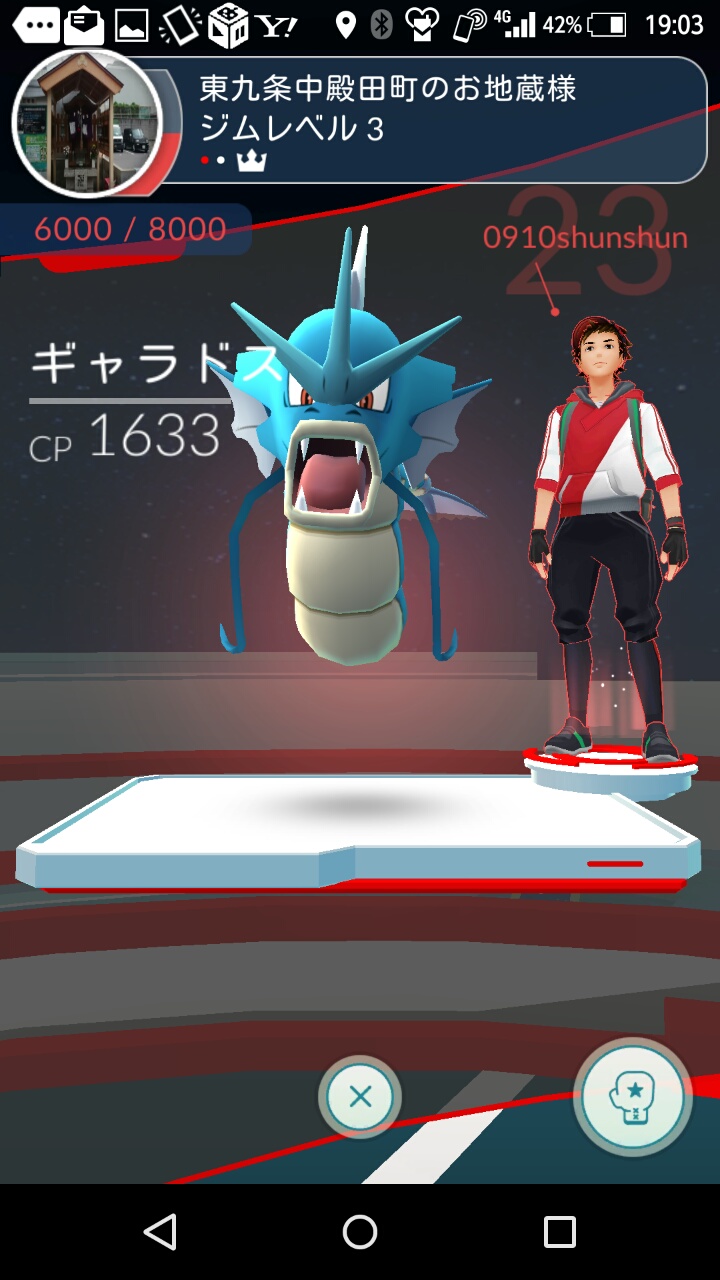Close the gym view with the X button

coord(360,1097)
